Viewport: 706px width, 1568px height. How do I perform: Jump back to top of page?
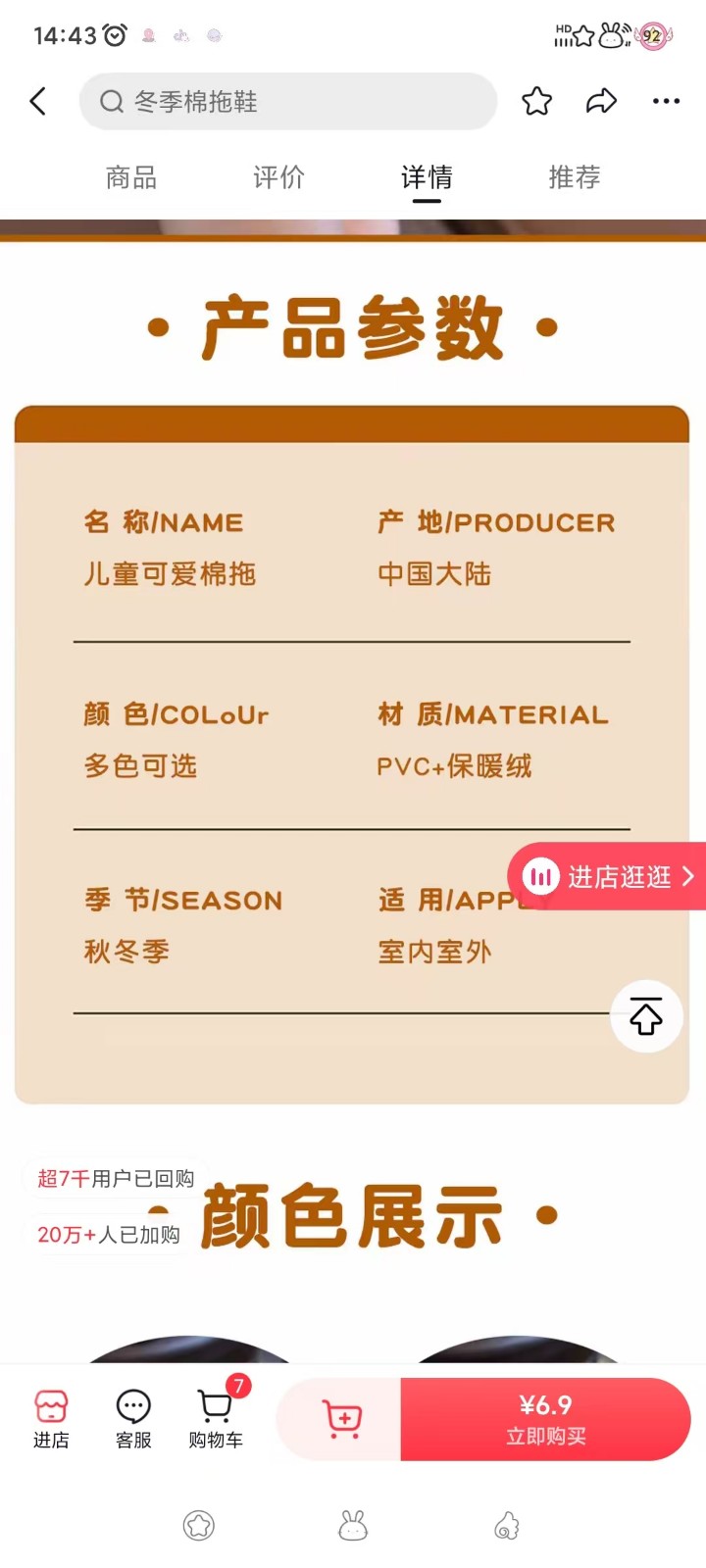(x=646, y=1016)
